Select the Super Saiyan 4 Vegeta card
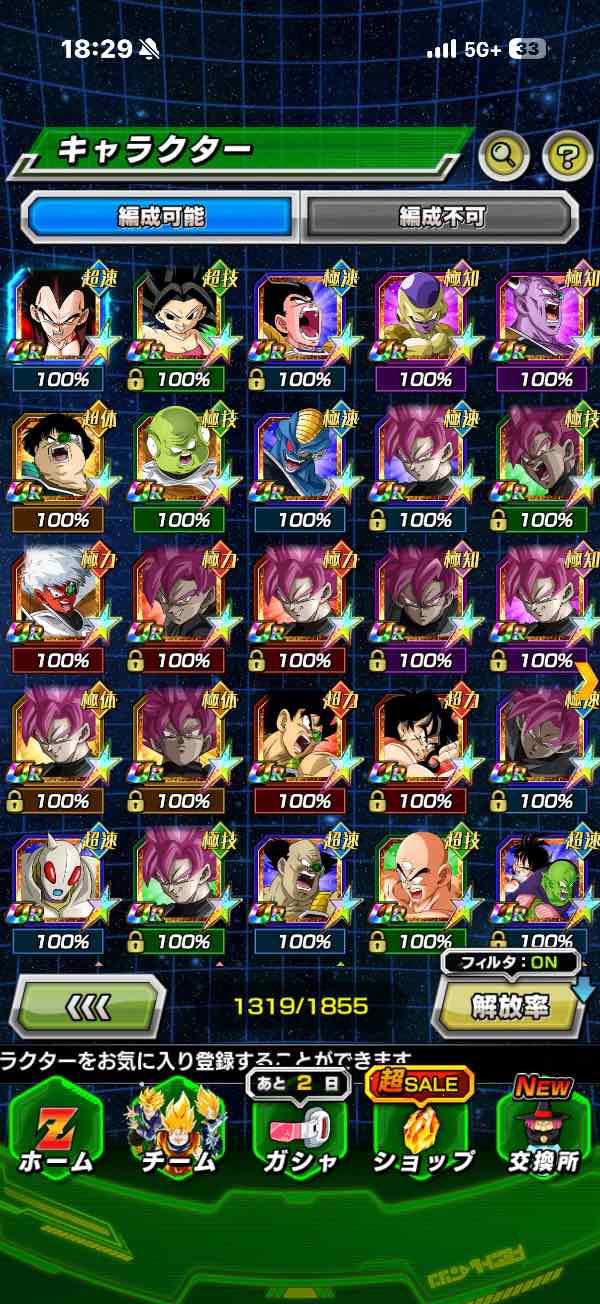Screen dimensions: 600x1304 pyautogui.click(x=64, y=330)
